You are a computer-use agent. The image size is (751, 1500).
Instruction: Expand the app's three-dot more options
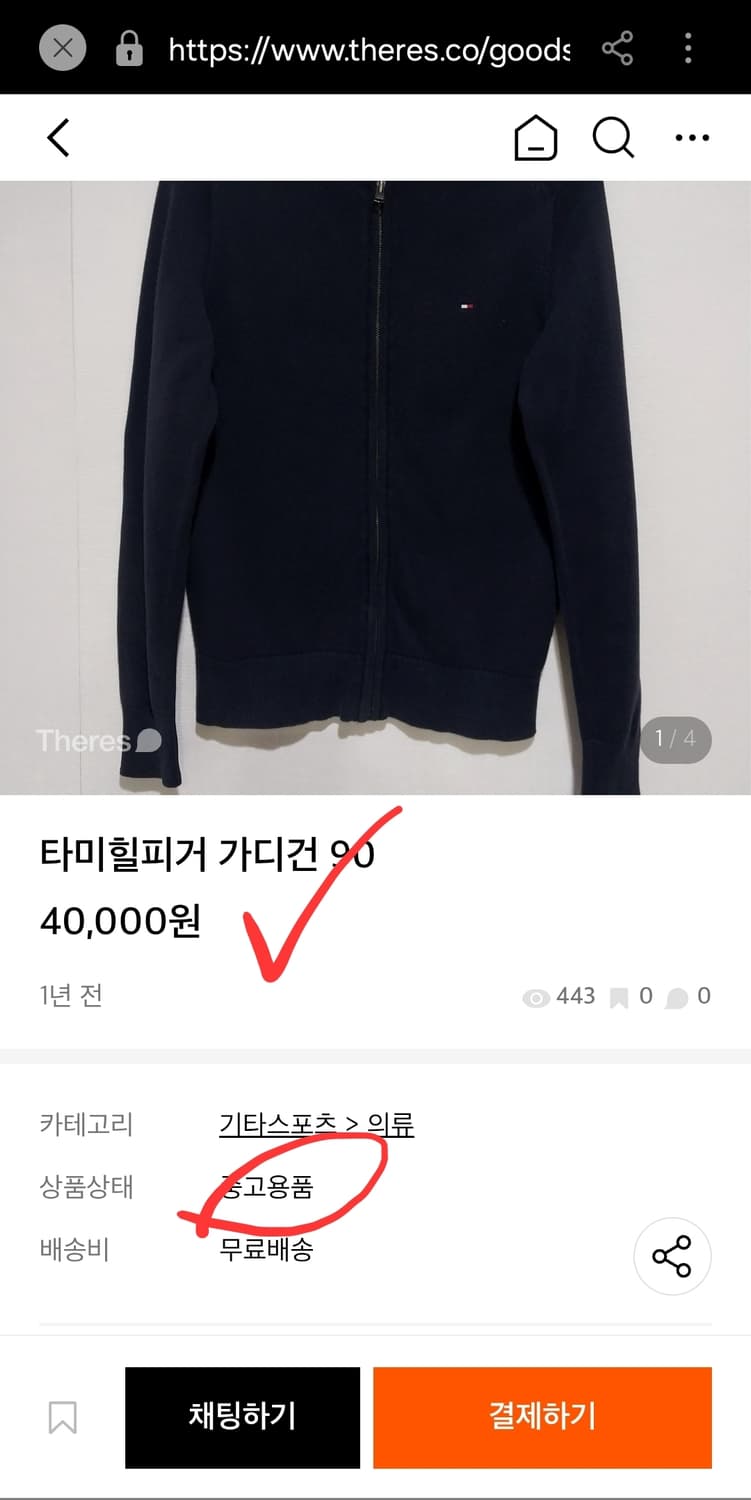point(691,138)
